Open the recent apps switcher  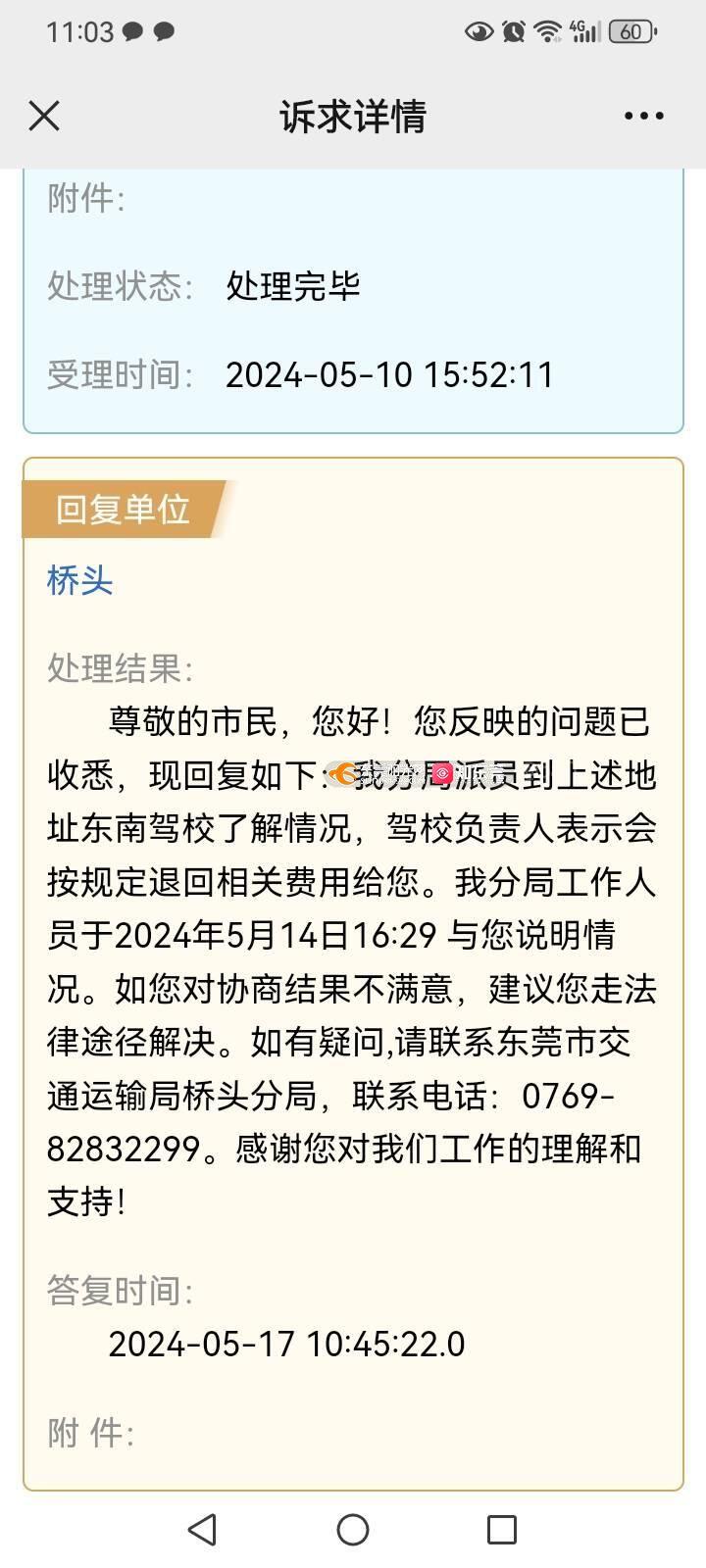click(502, 1529)
